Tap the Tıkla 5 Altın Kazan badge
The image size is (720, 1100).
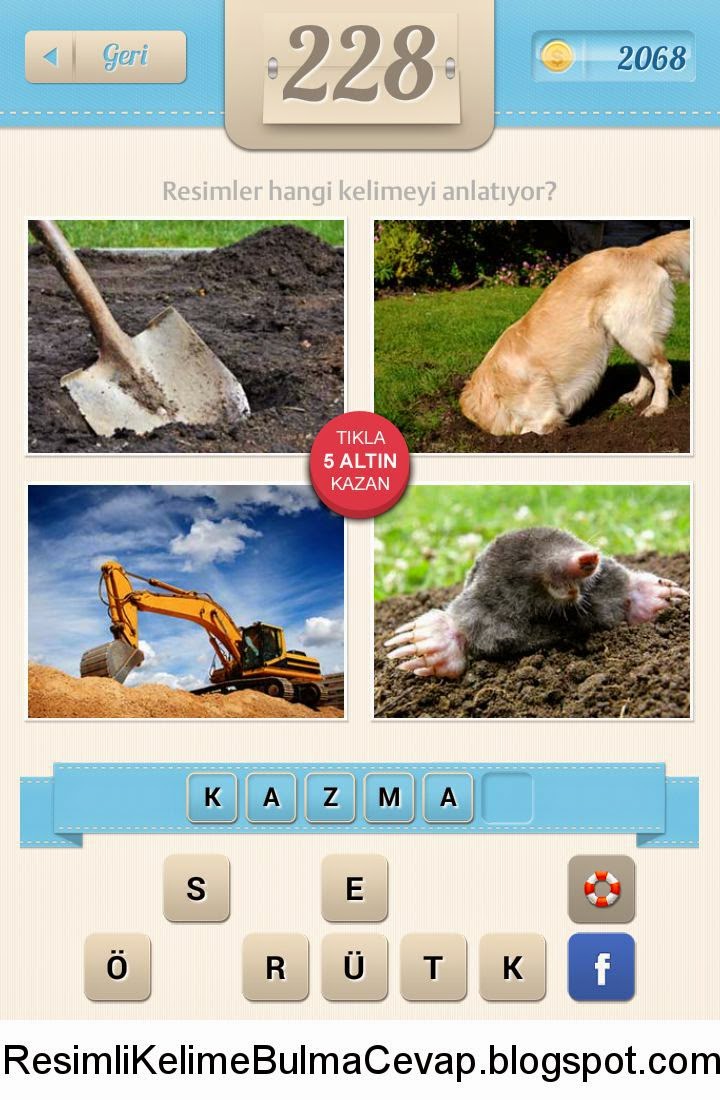(359, 461)
